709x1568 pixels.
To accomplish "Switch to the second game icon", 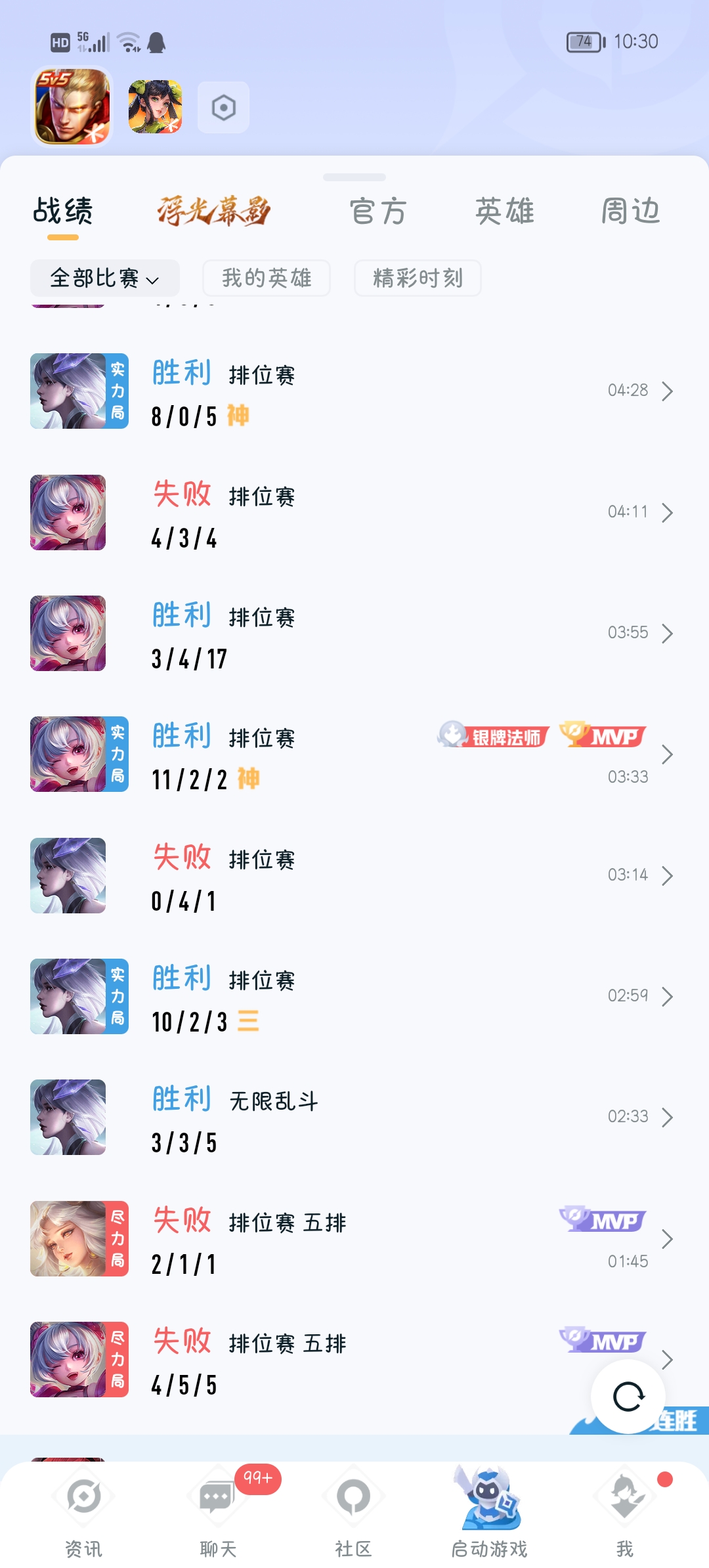I will (x=155, y=106).
